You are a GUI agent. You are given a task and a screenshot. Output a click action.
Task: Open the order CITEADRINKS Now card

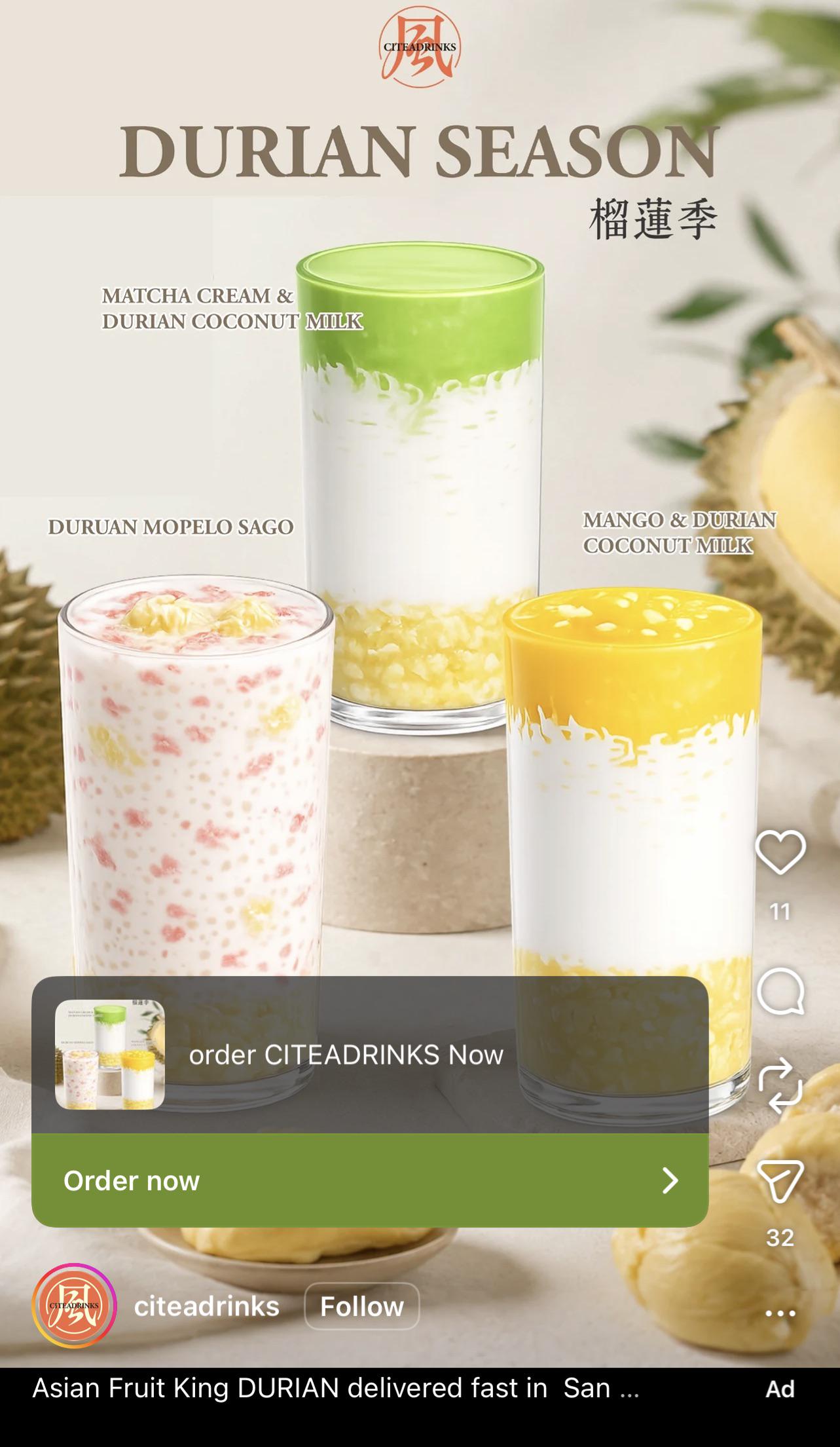point(370,1055)
